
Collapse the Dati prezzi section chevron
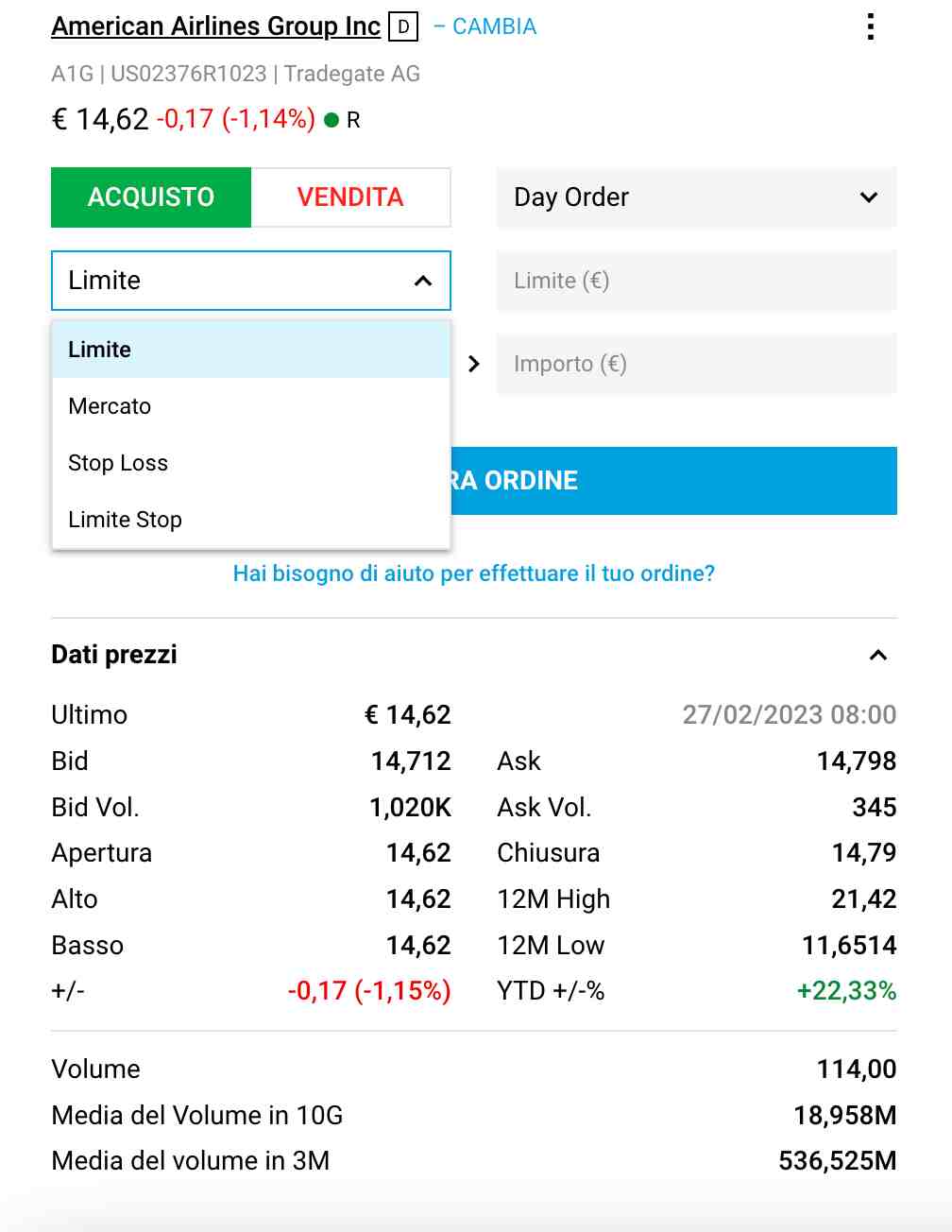[878, 655]
